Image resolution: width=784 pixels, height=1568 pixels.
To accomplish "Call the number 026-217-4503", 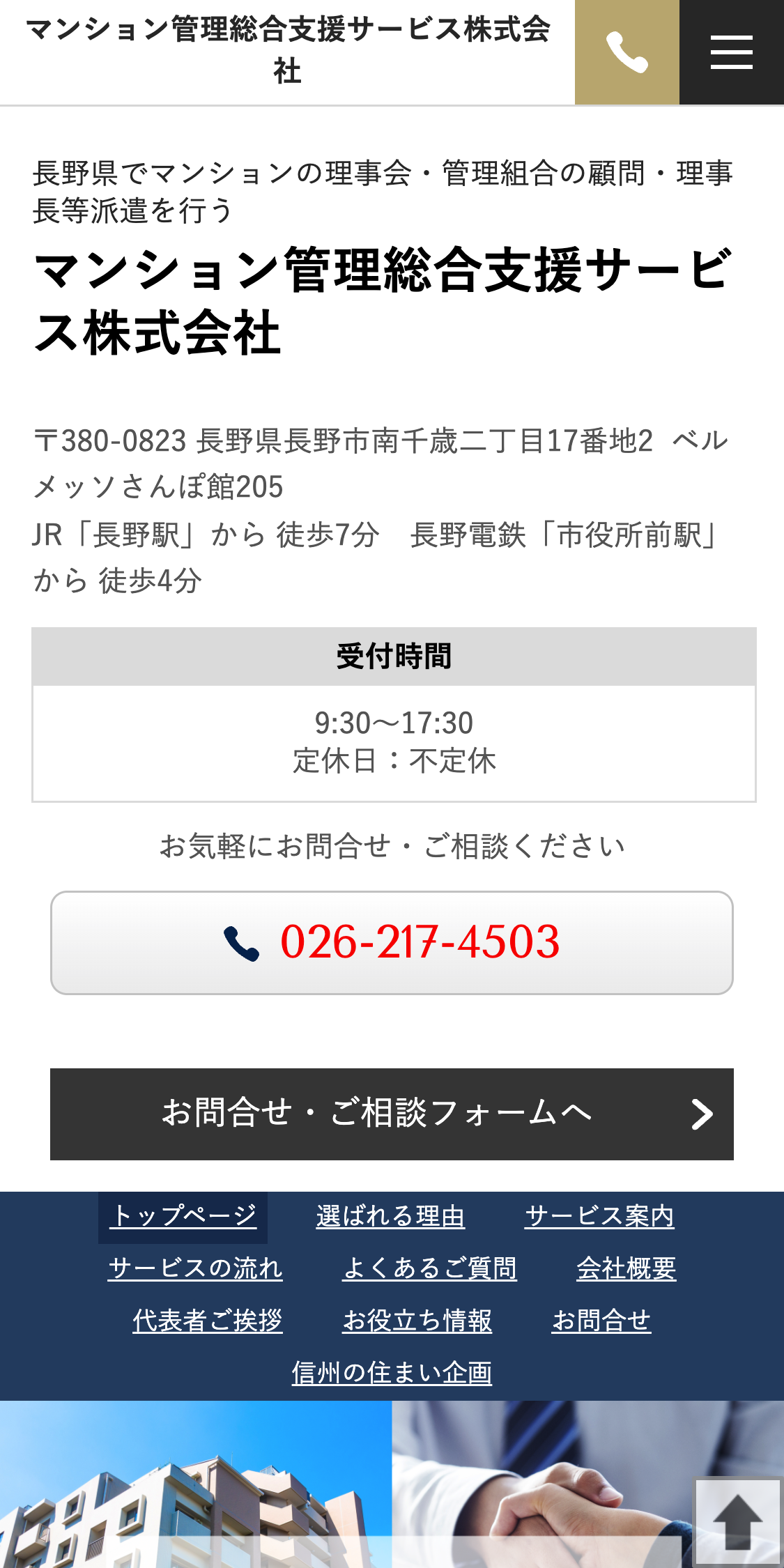I will [392, 942].
